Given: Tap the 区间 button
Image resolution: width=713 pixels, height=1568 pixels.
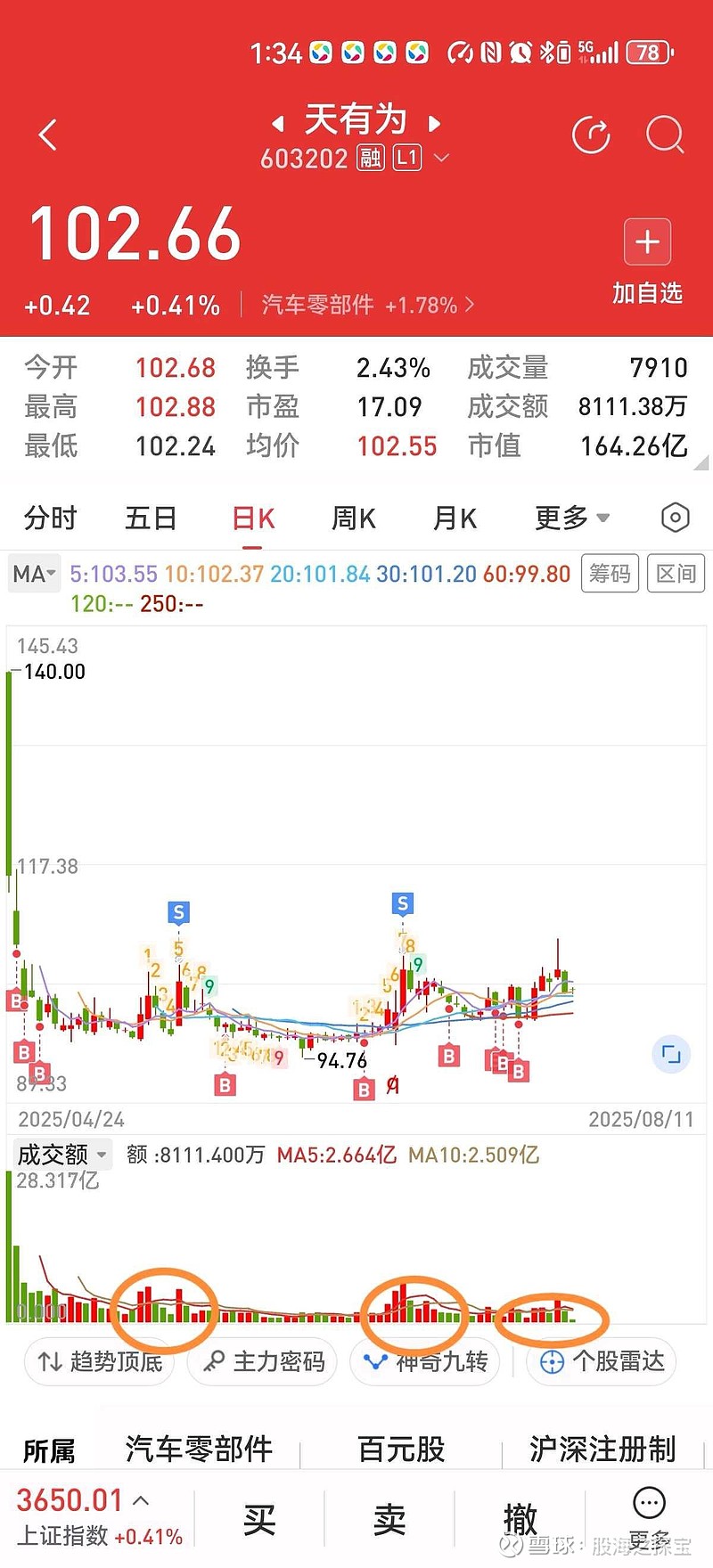Looking at the screenshot, I should 676,574.
